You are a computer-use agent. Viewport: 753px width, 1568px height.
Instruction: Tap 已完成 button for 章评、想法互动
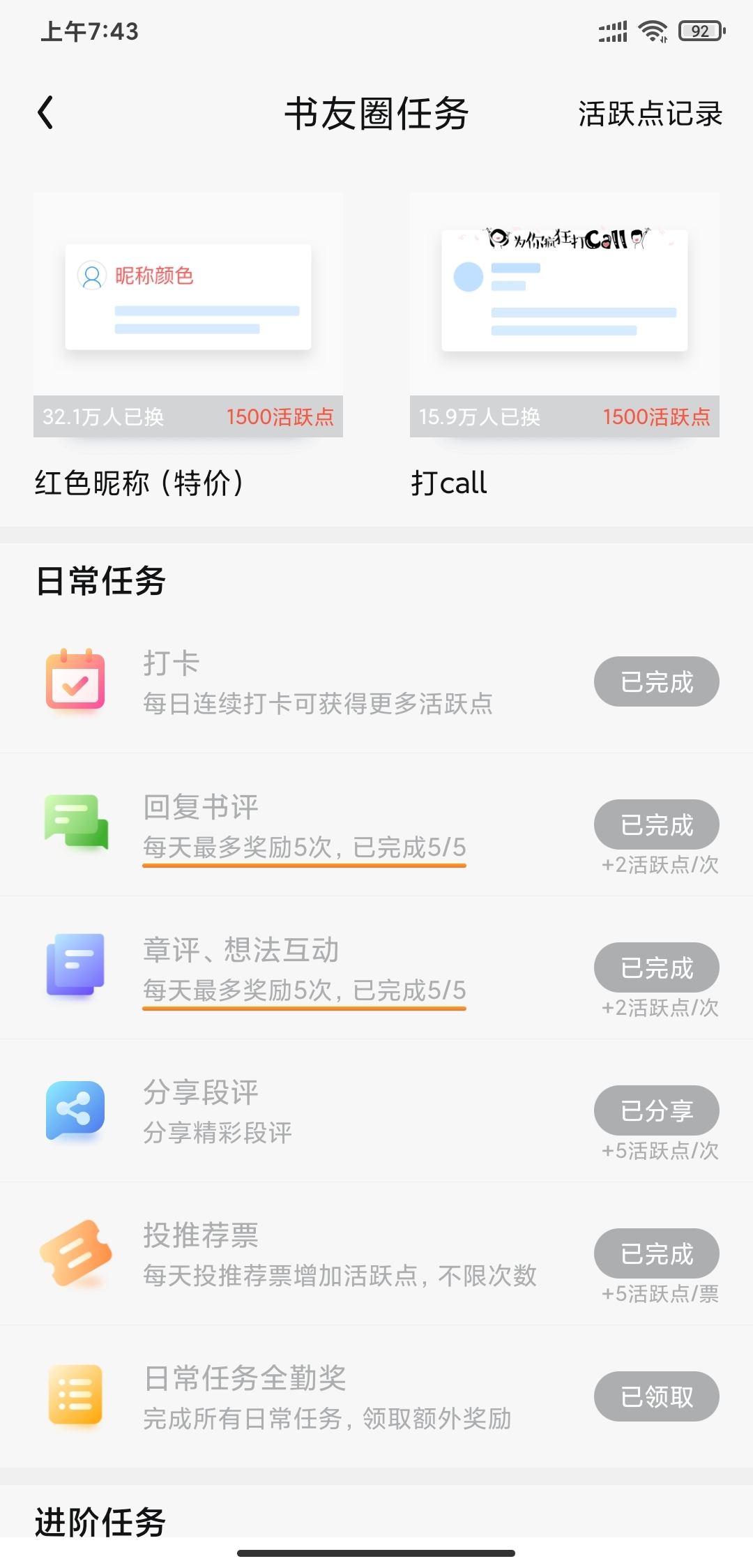657,967
